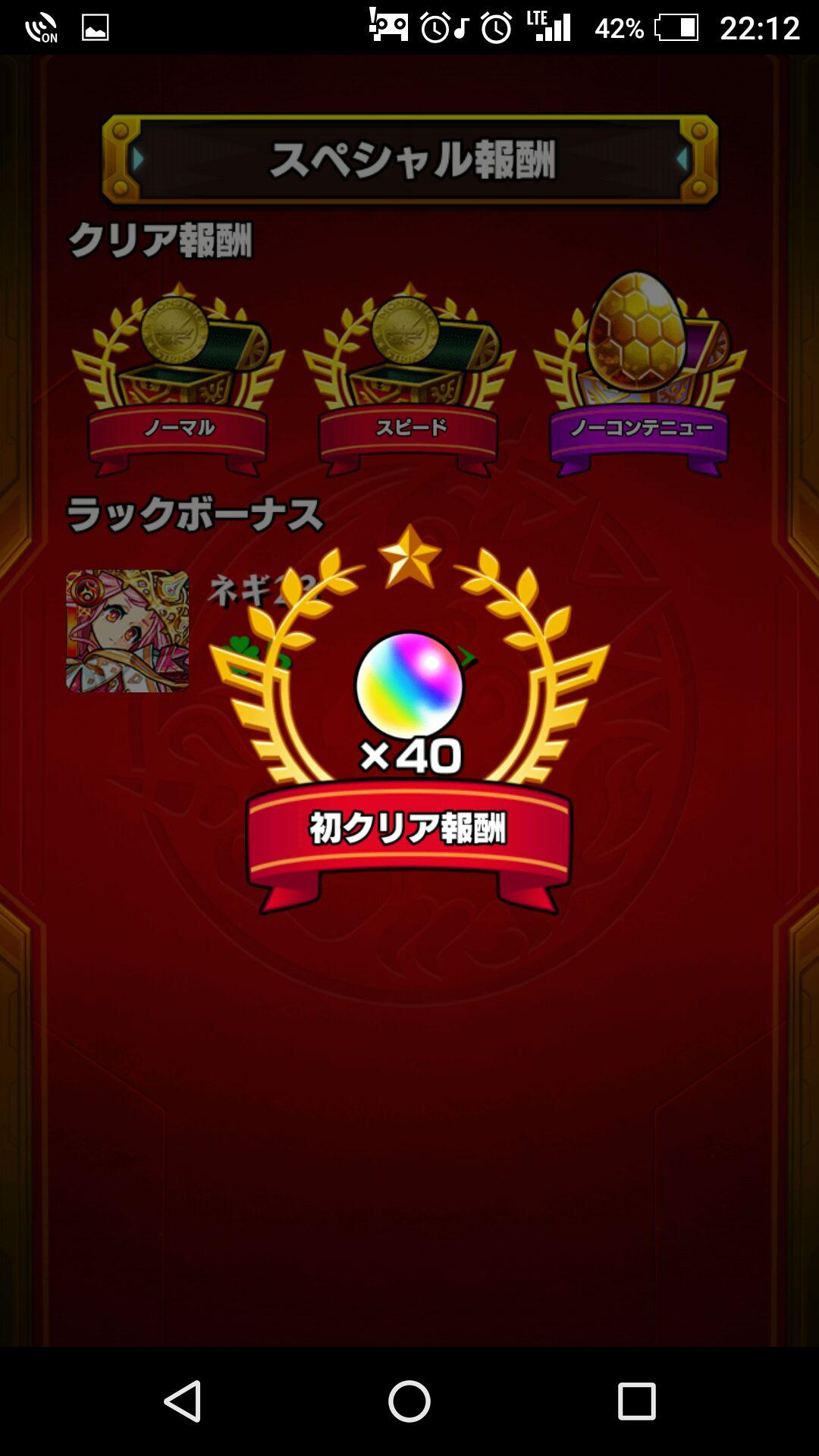Advance with the right teal arrow

coord(679,159)
